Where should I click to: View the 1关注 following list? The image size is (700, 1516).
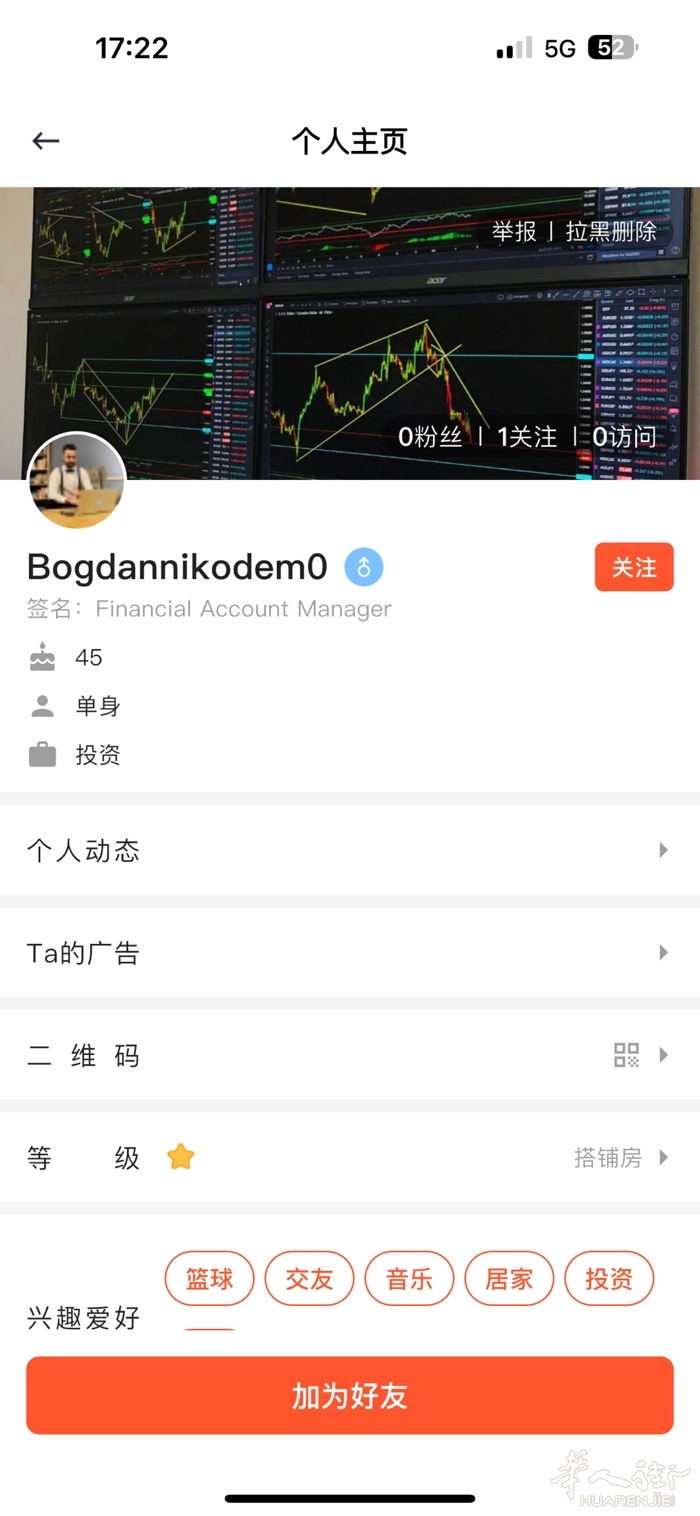point(527,436)
